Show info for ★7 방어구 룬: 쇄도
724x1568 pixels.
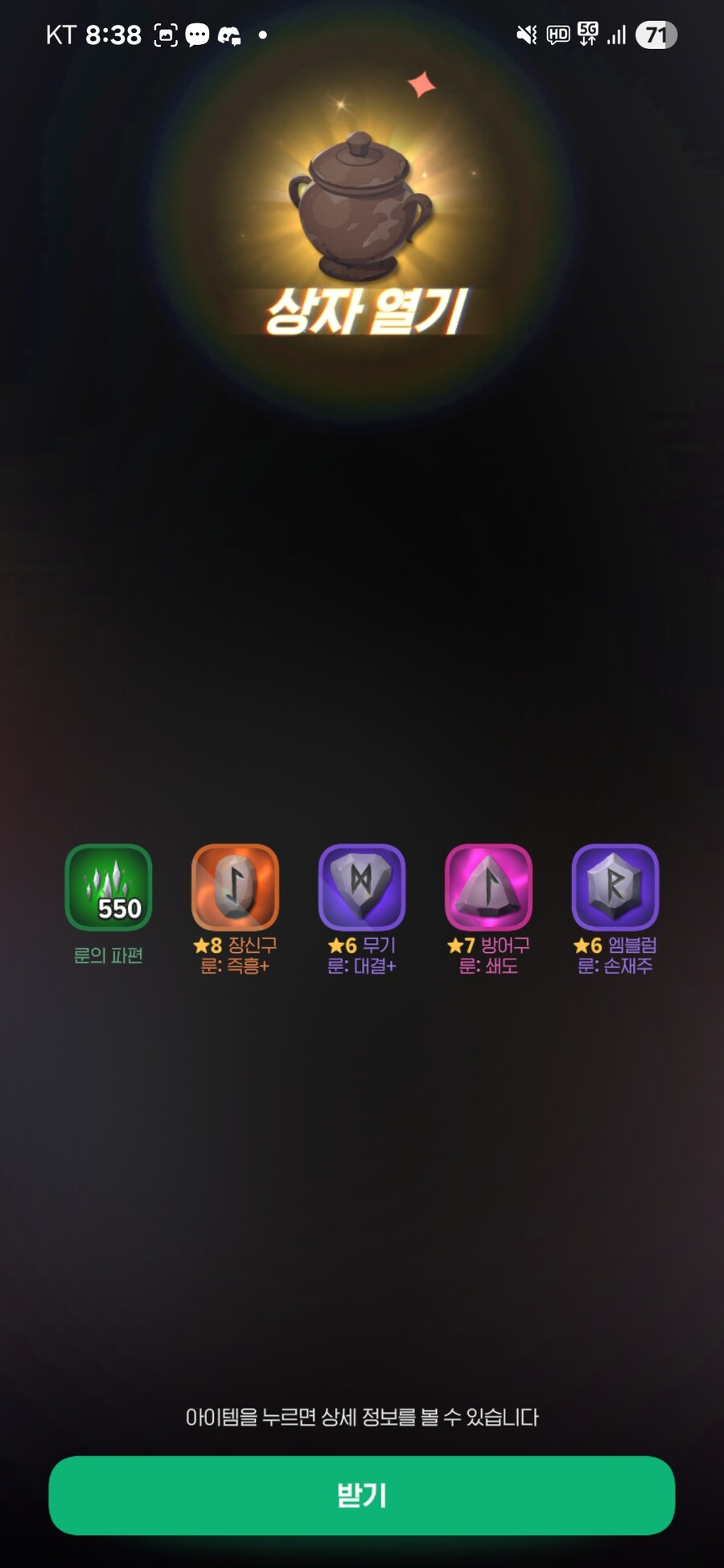(488, 887)
